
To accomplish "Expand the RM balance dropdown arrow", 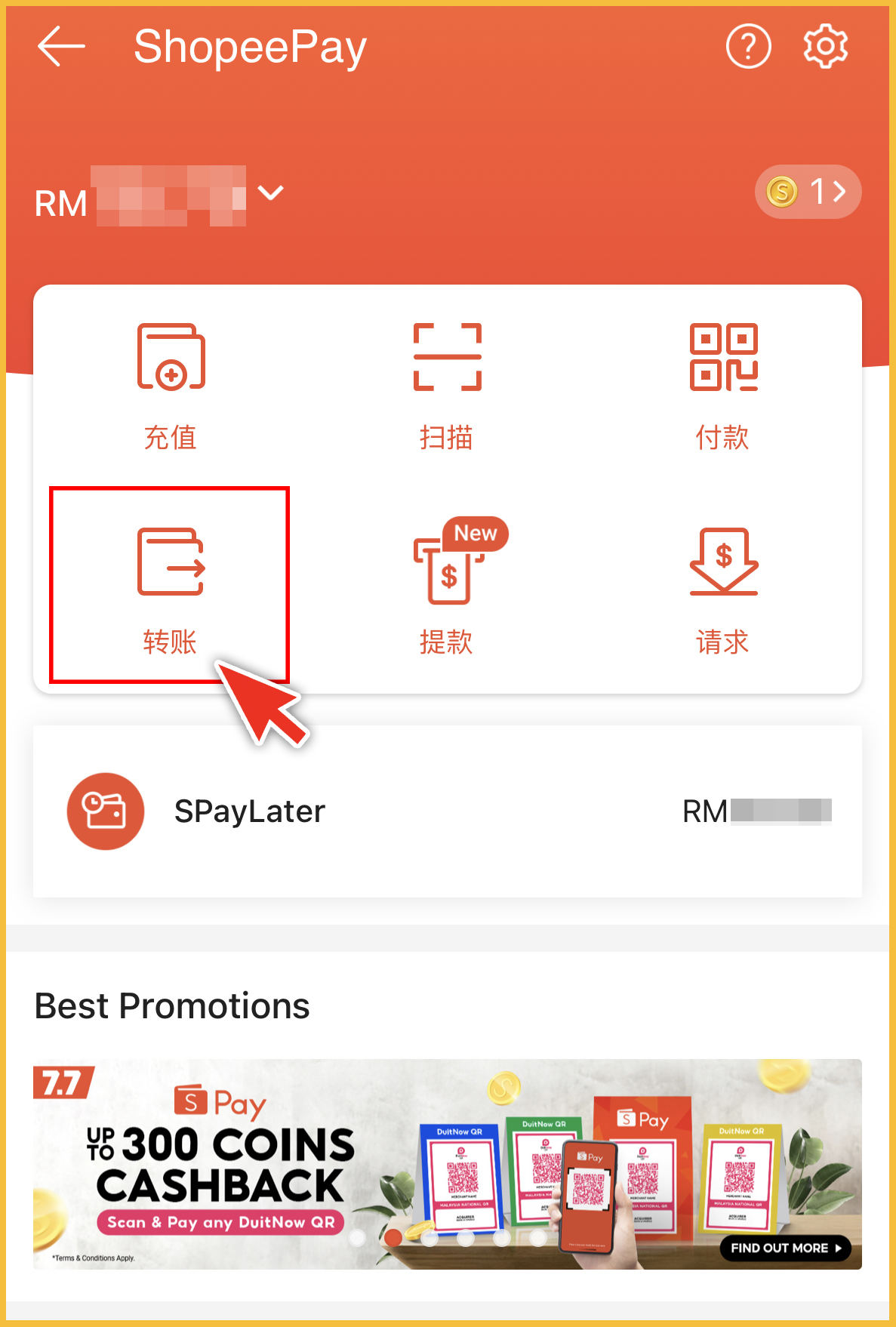I will point(271,193).
